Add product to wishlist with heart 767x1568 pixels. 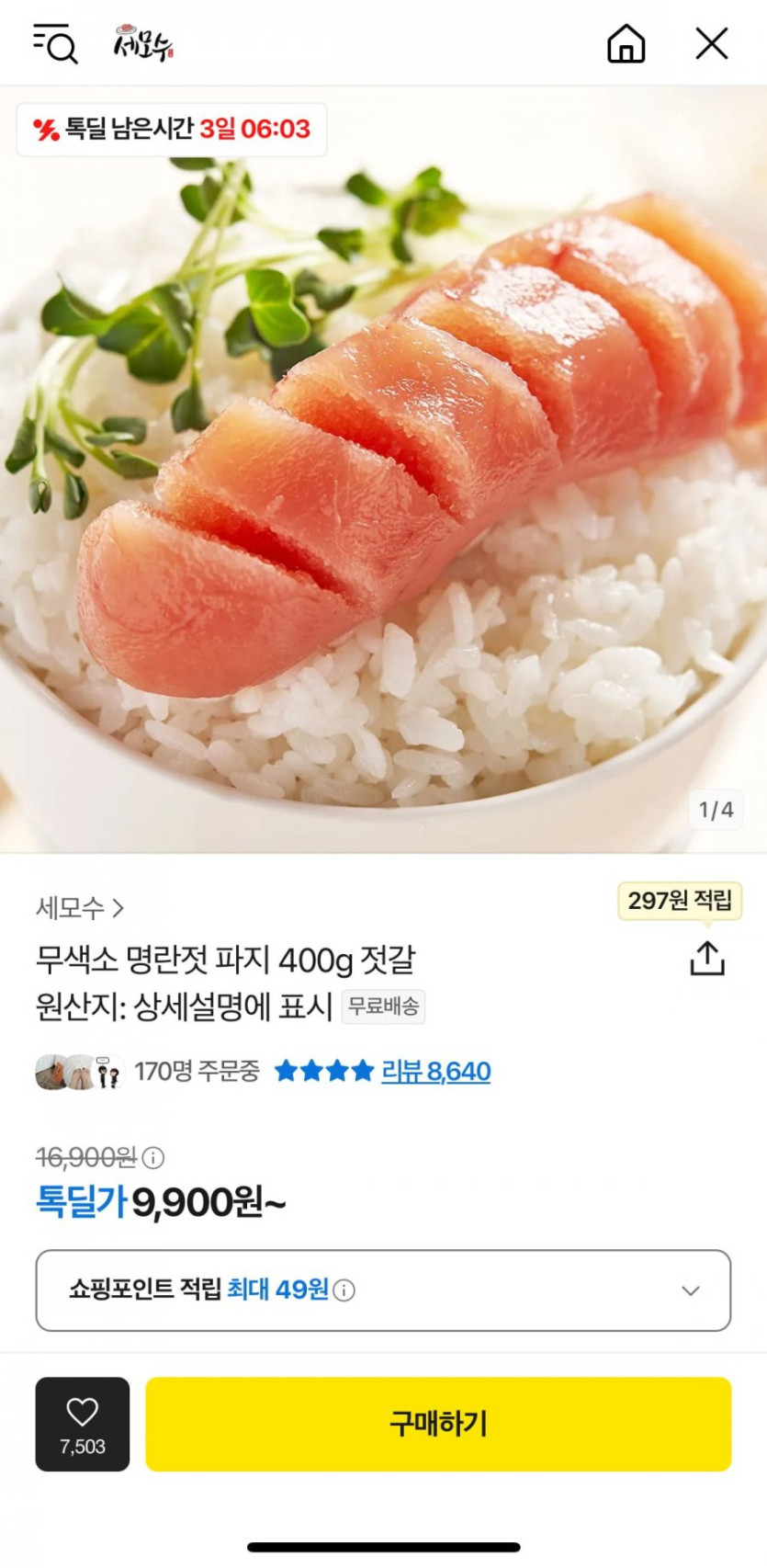[83, 1423]
